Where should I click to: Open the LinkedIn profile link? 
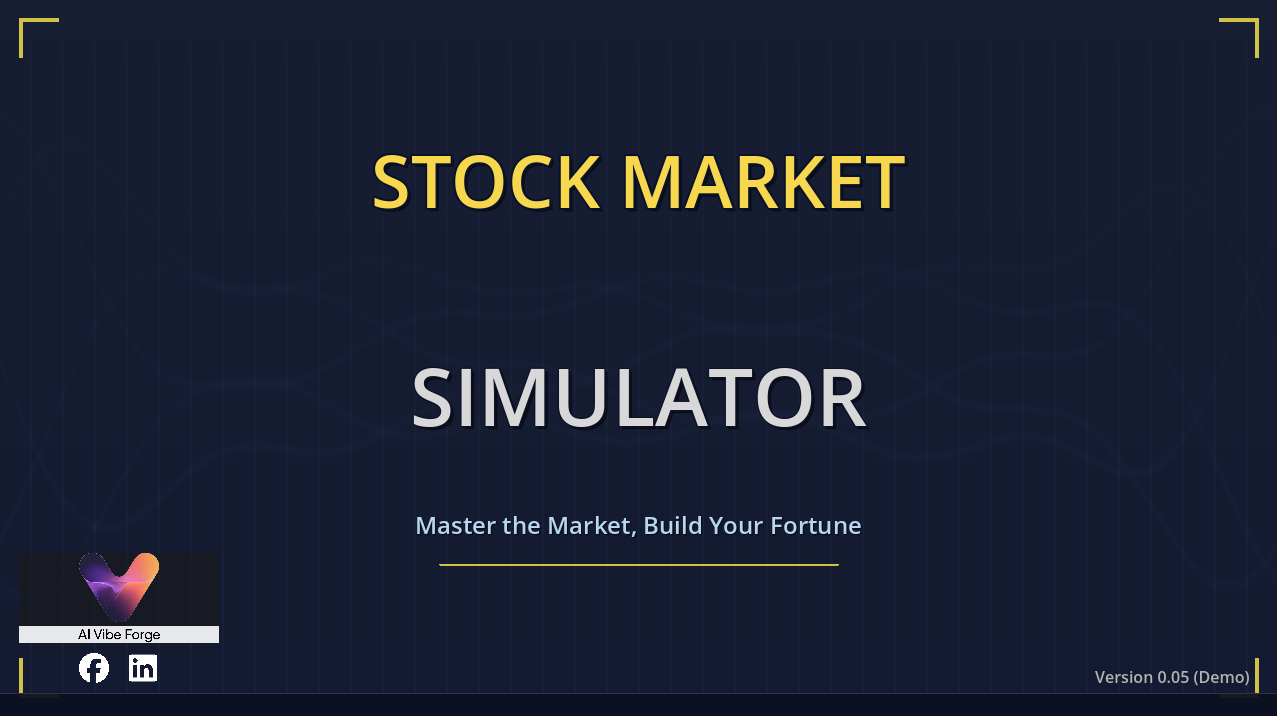click(x=143, y=668)
